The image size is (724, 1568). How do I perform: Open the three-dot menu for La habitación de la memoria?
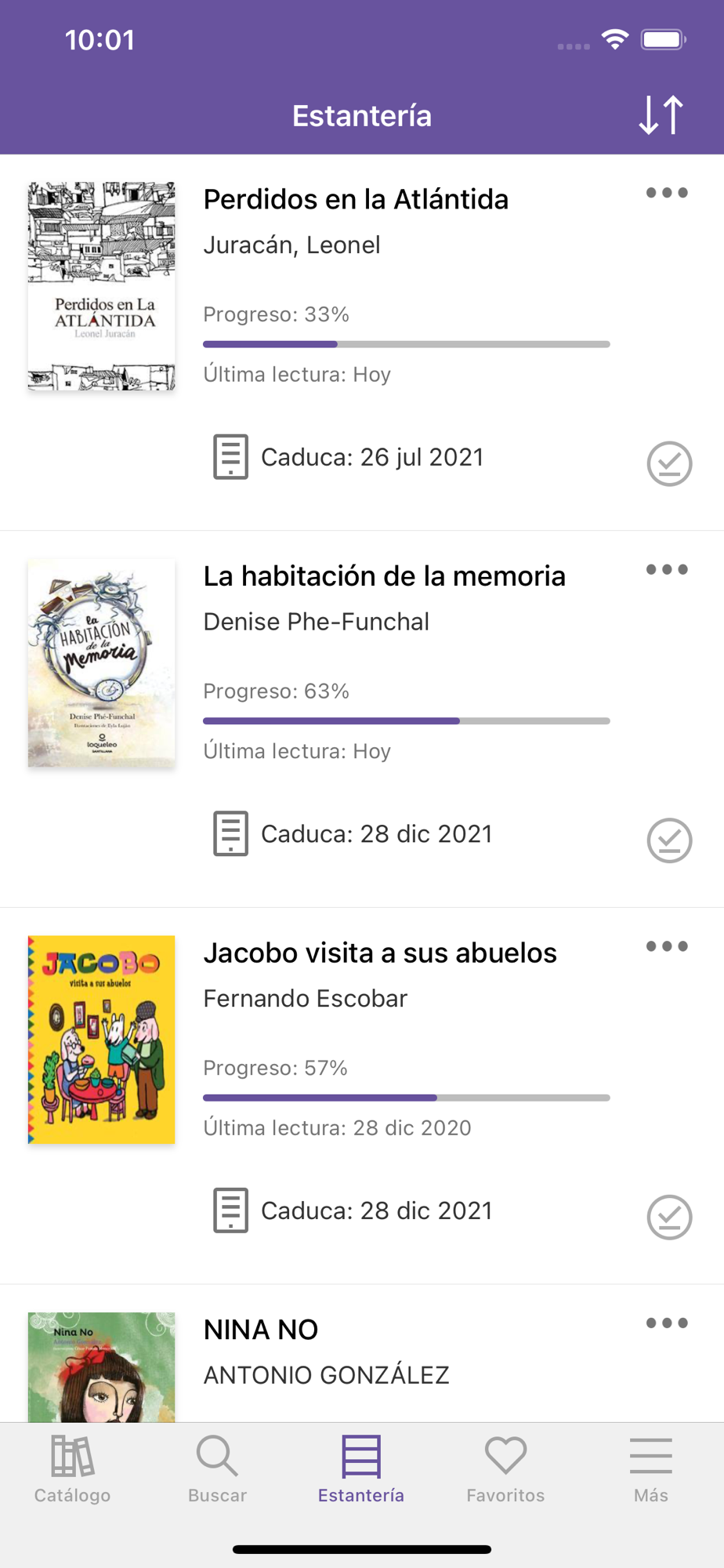667,569
